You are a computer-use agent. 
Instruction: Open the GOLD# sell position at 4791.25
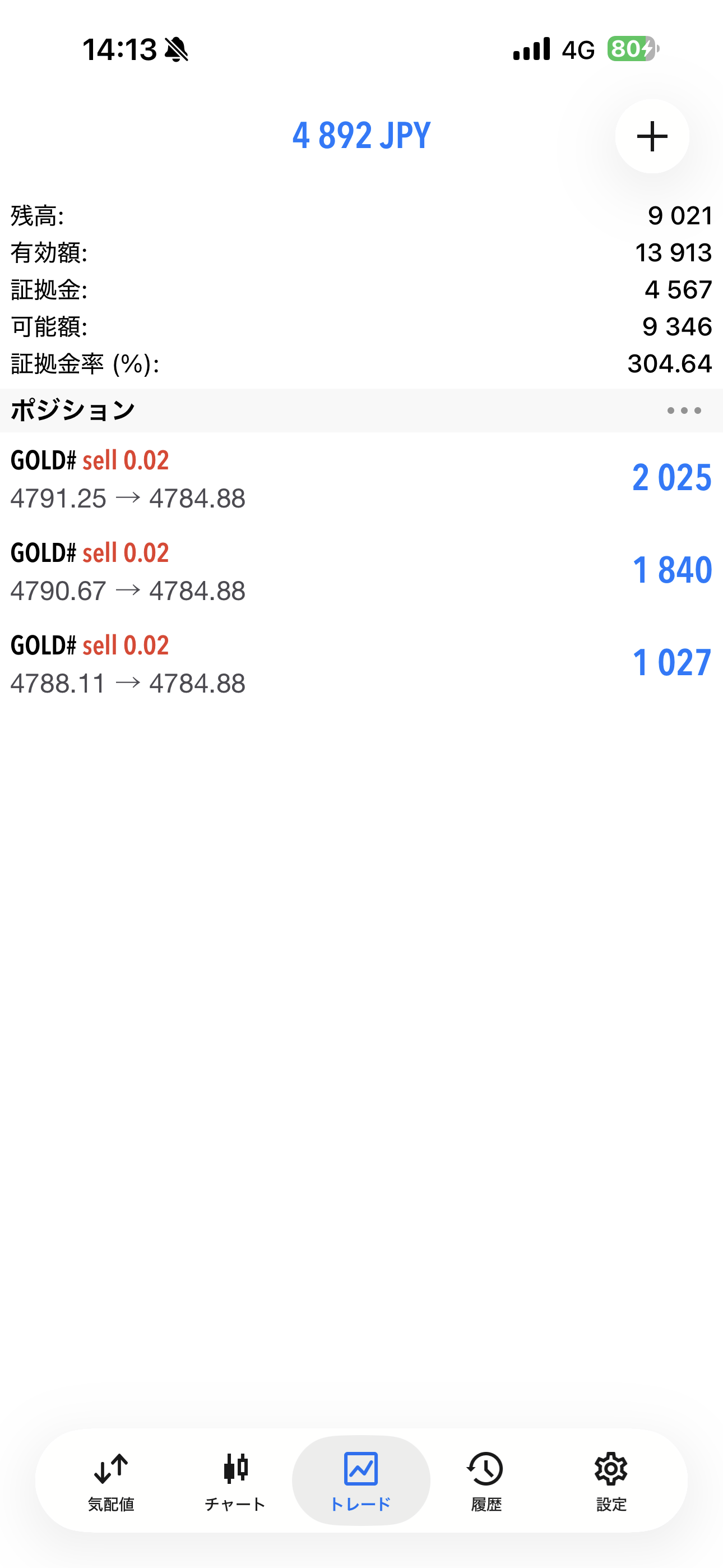click(361, 479)
